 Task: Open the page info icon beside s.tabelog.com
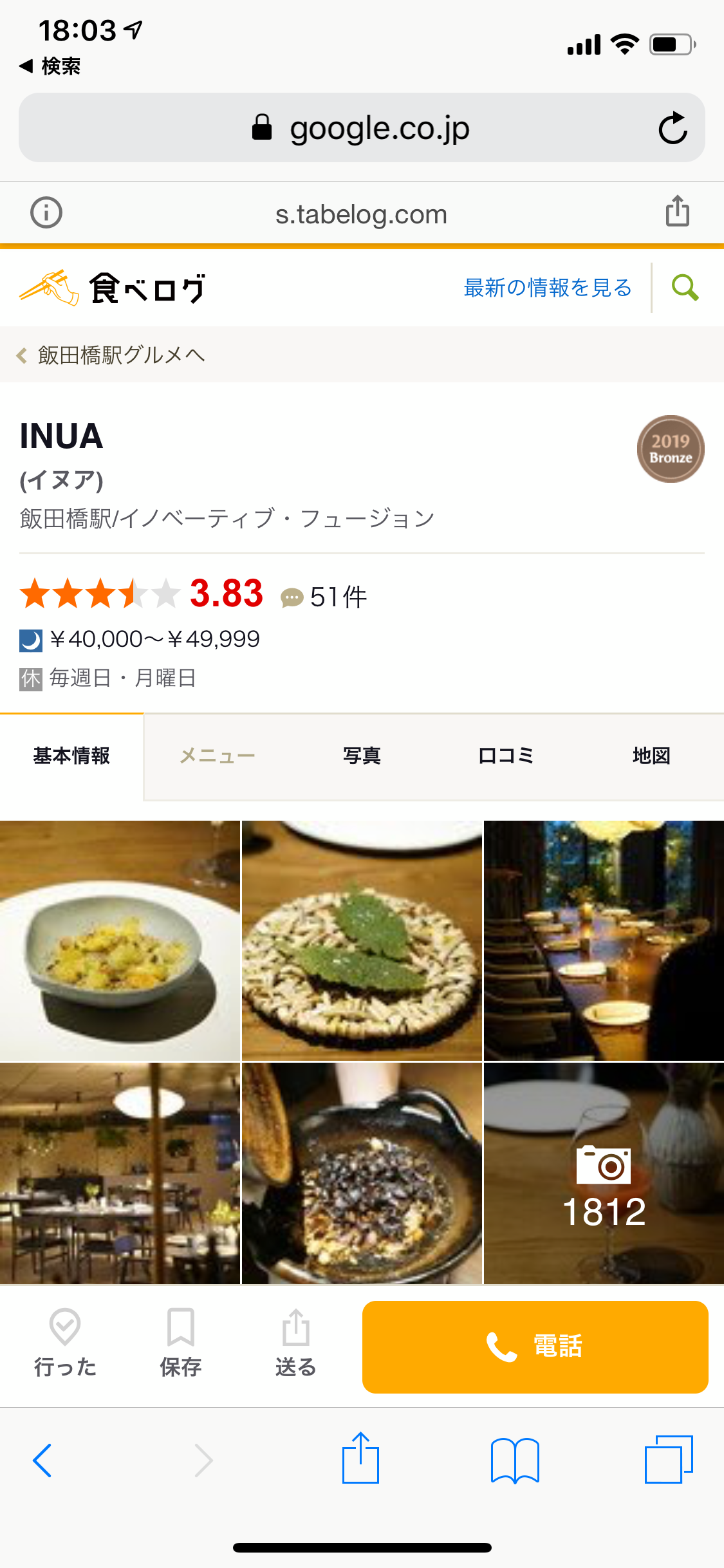point(46,212)
